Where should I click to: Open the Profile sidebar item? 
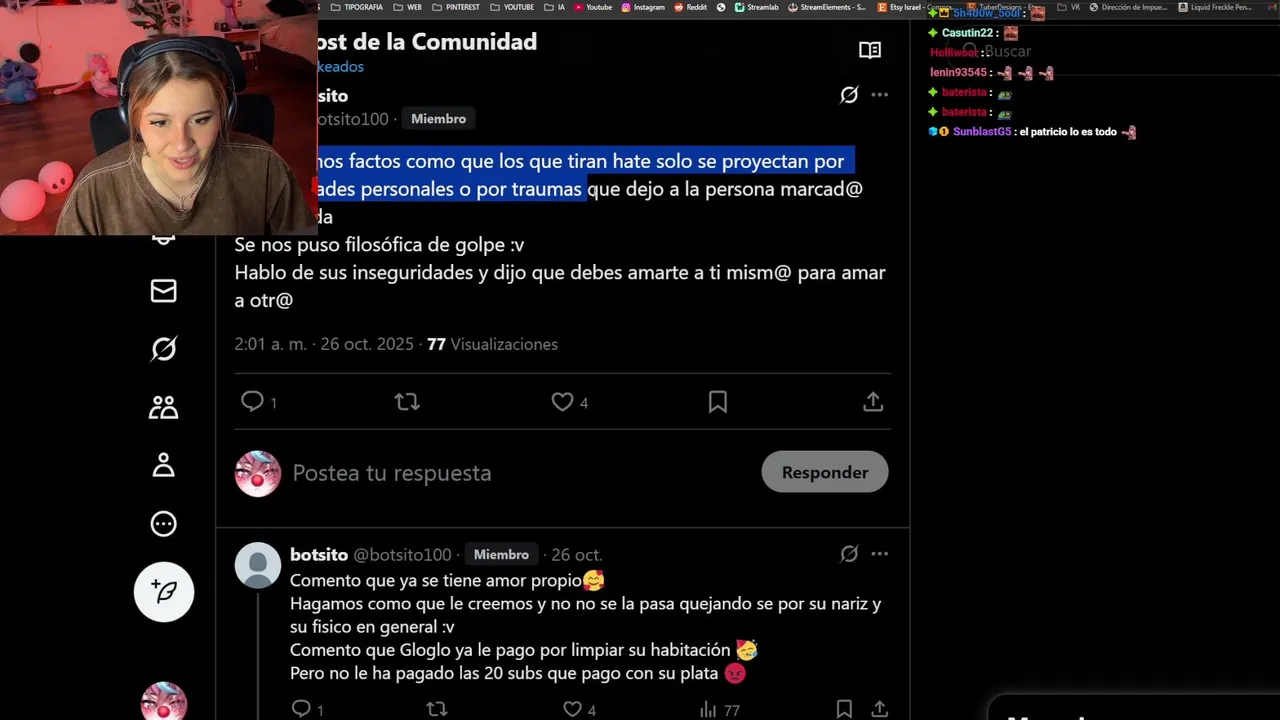tap(163, 465)
